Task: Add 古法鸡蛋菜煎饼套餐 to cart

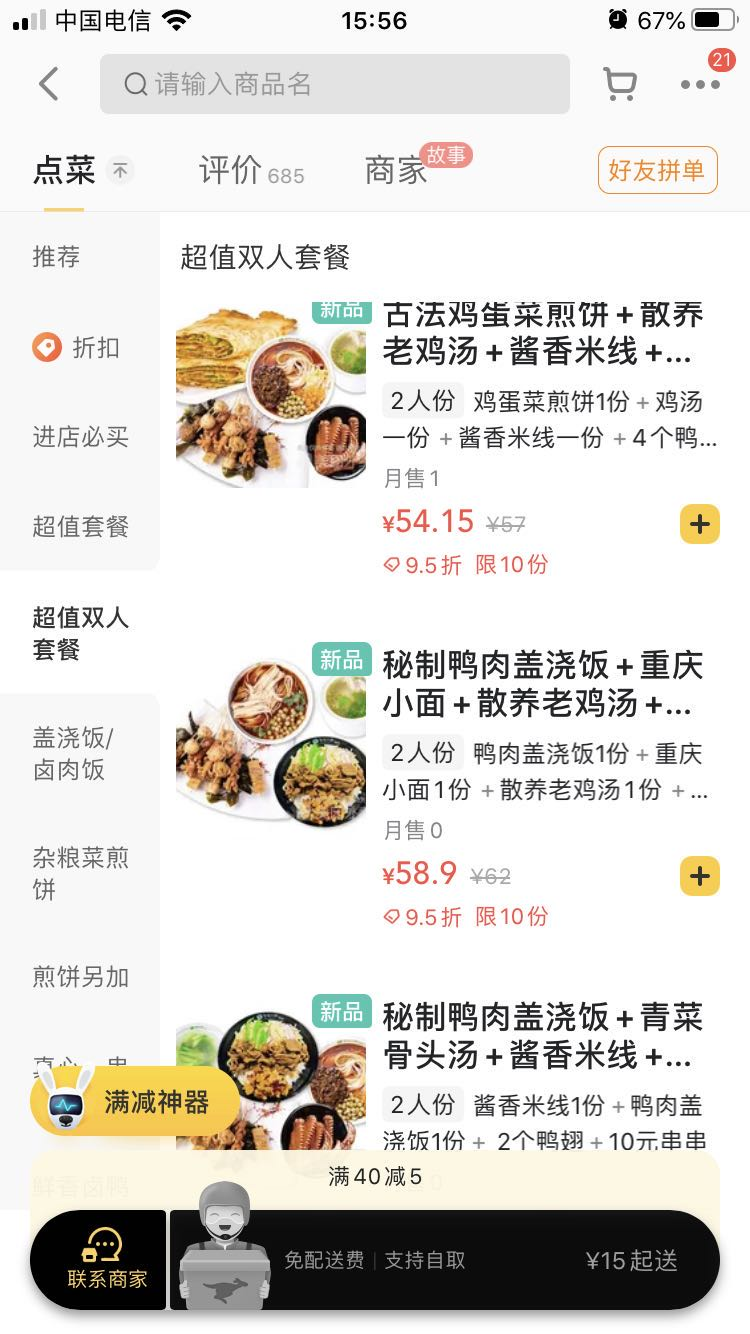Action: click(699, 523)
